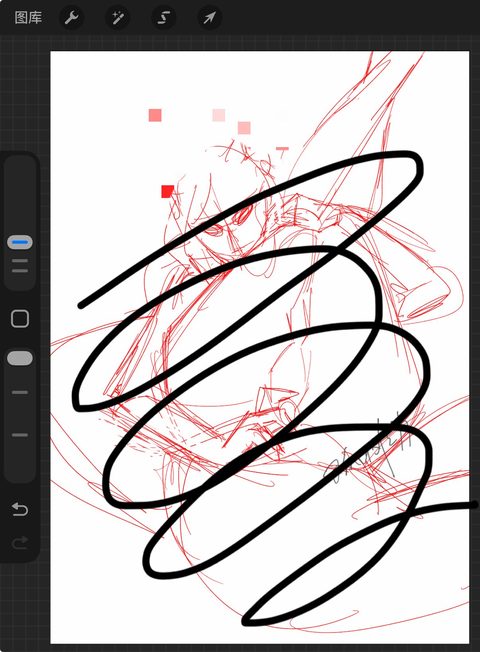
Task: Redo the undone stroke
Action: pyautogui.click(x=20, y=542)
